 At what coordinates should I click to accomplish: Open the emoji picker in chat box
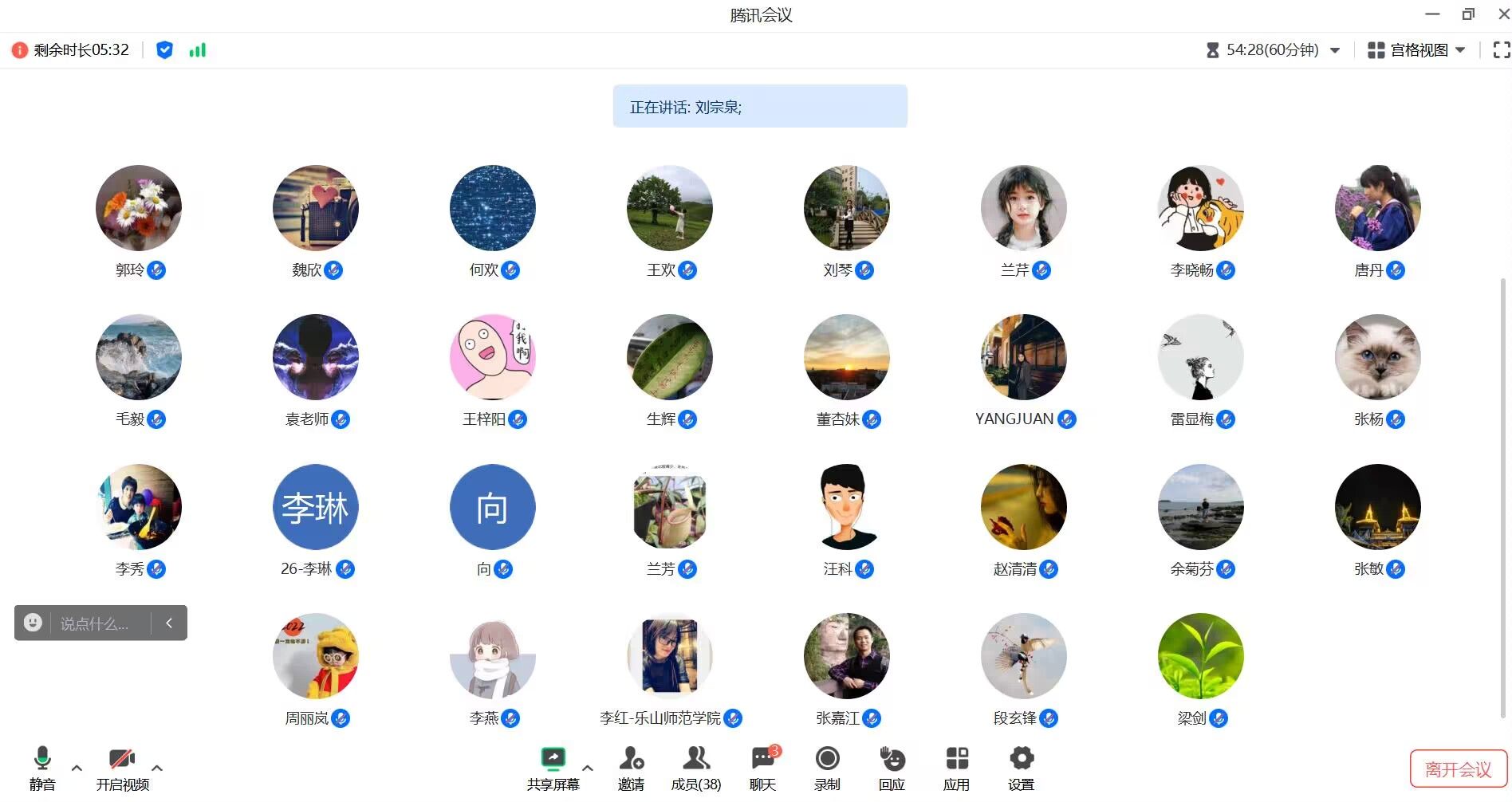pos(33,623)
